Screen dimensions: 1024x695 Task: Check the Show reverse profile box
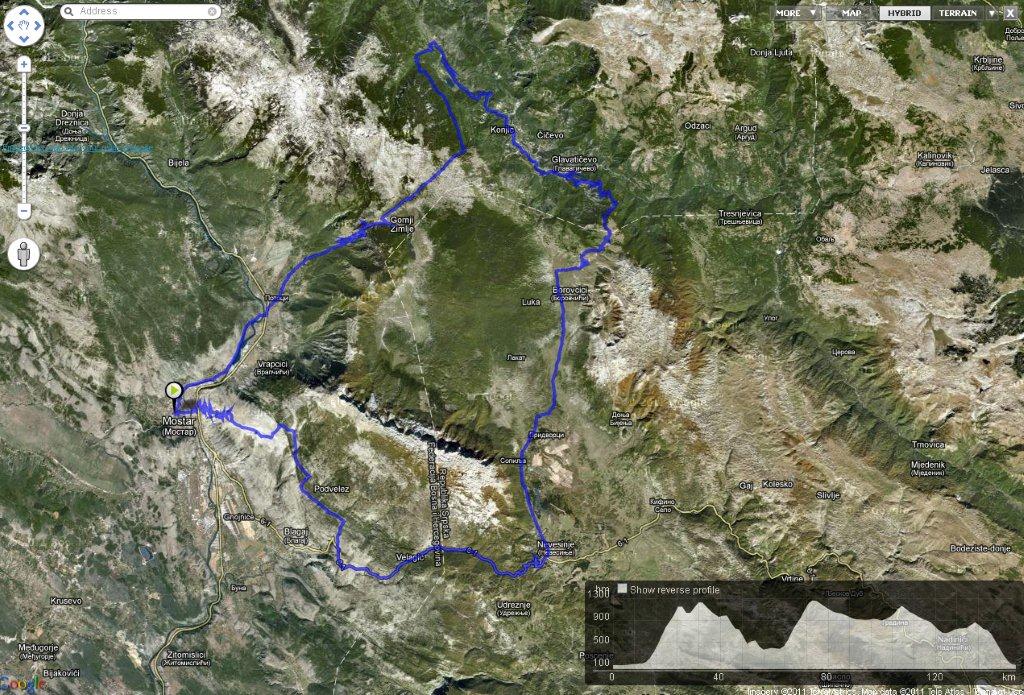pos(622,589)
